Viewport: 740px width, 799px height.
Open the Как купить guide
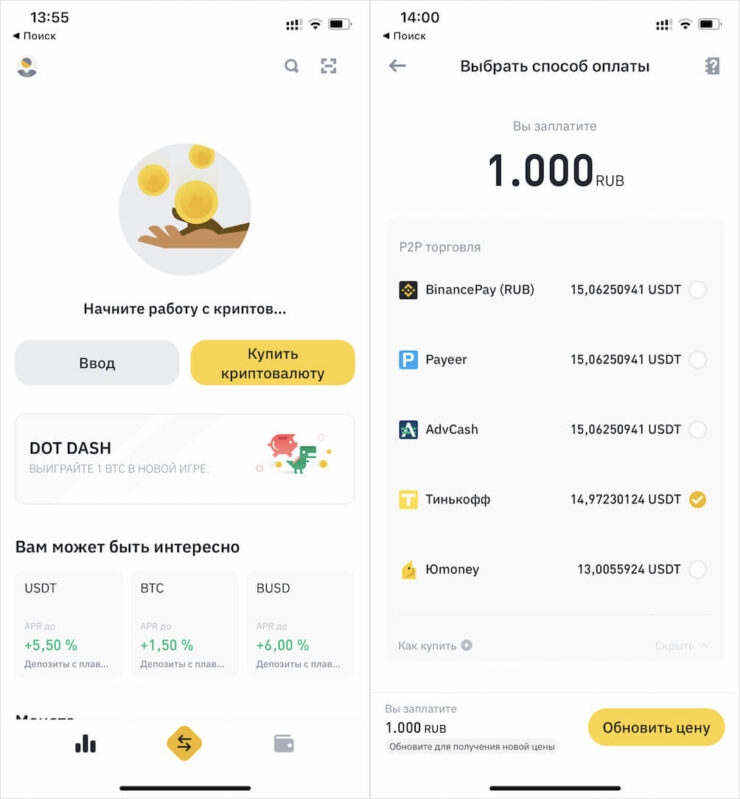(435, 646)
